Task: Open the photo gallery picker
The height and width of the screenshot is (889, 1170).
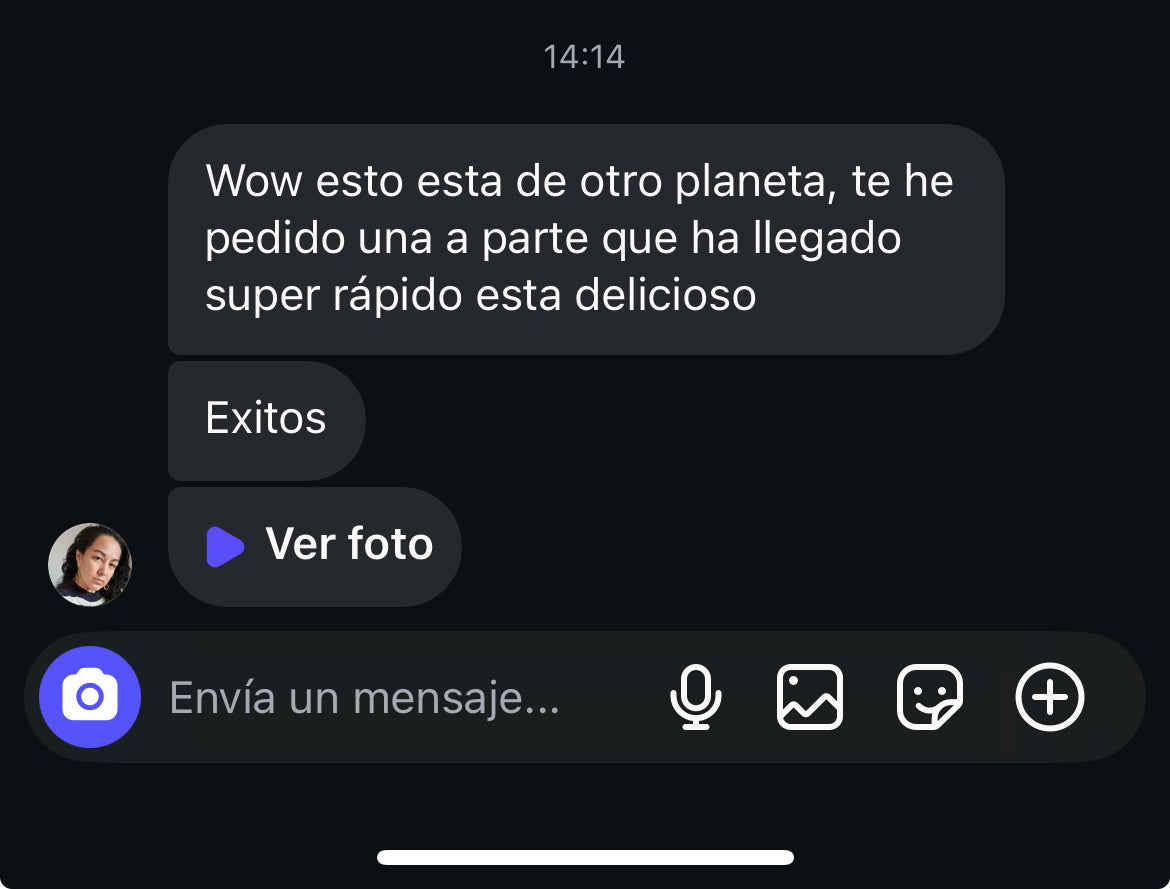Action: point(810,697)
